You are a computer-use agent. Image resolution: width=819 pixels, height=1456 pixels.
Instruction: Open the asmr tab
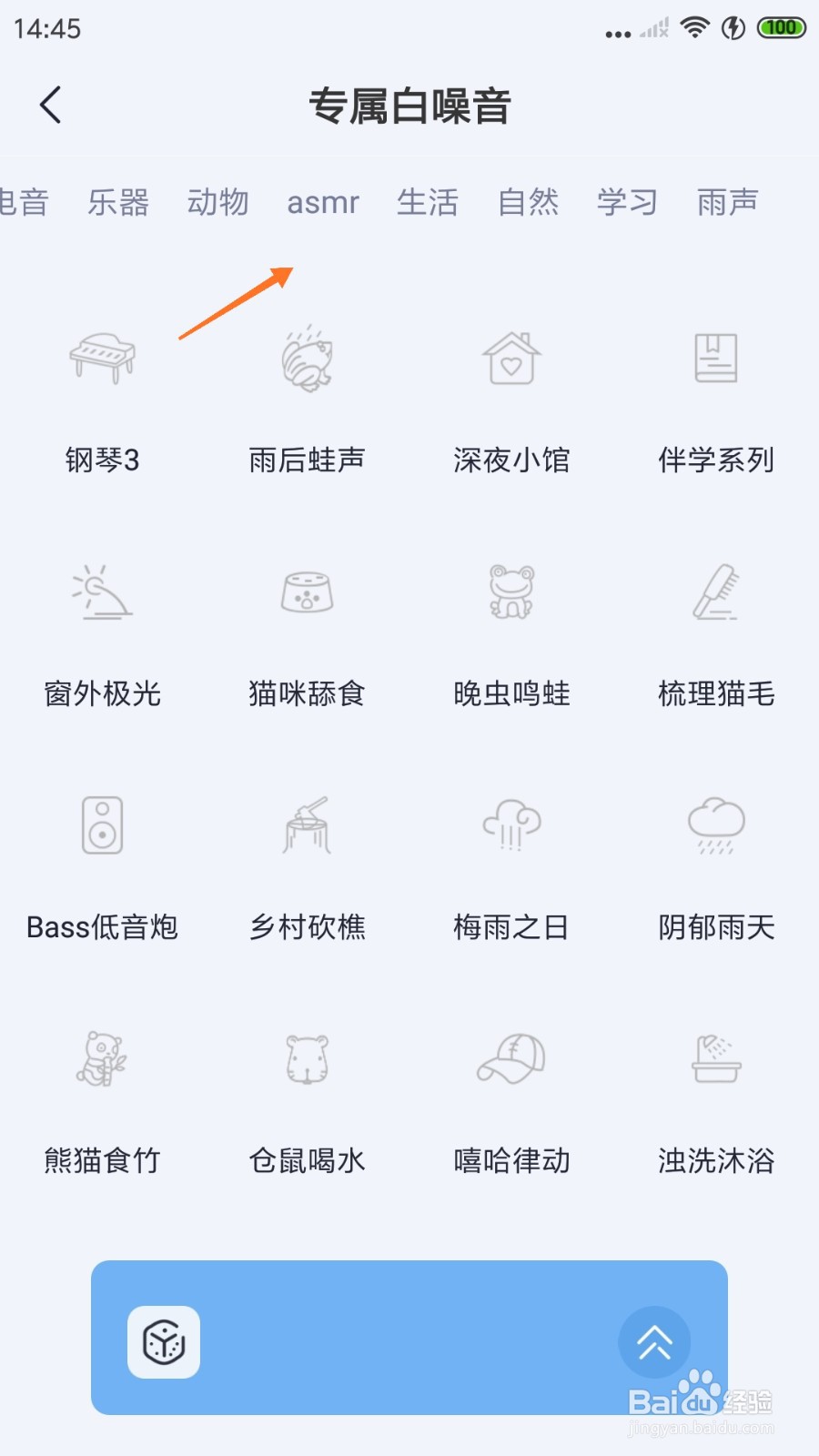pos(323,202)
